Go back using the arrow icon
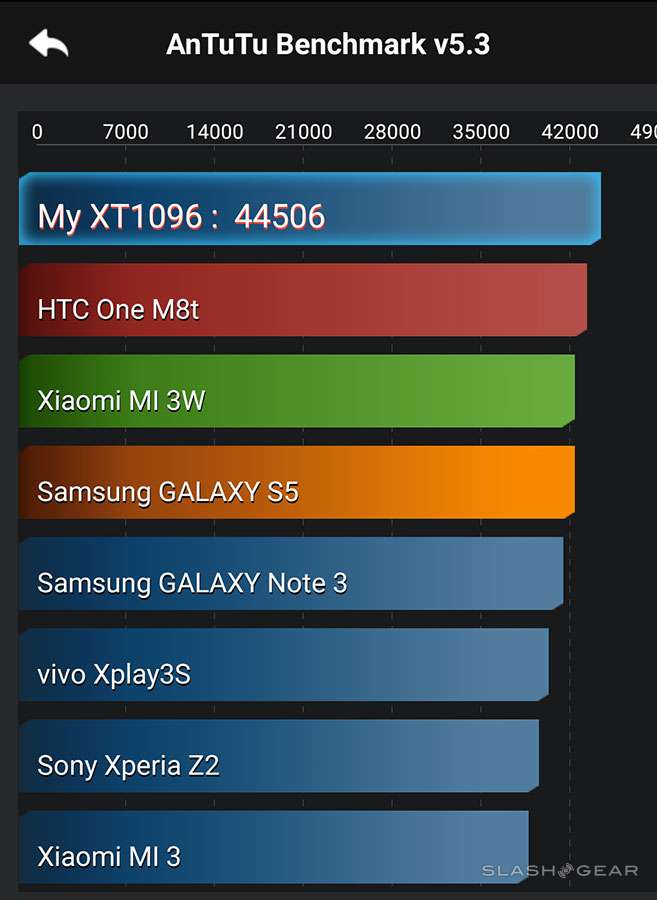Viewport: 657px width, 900px height. click(48, 43)
